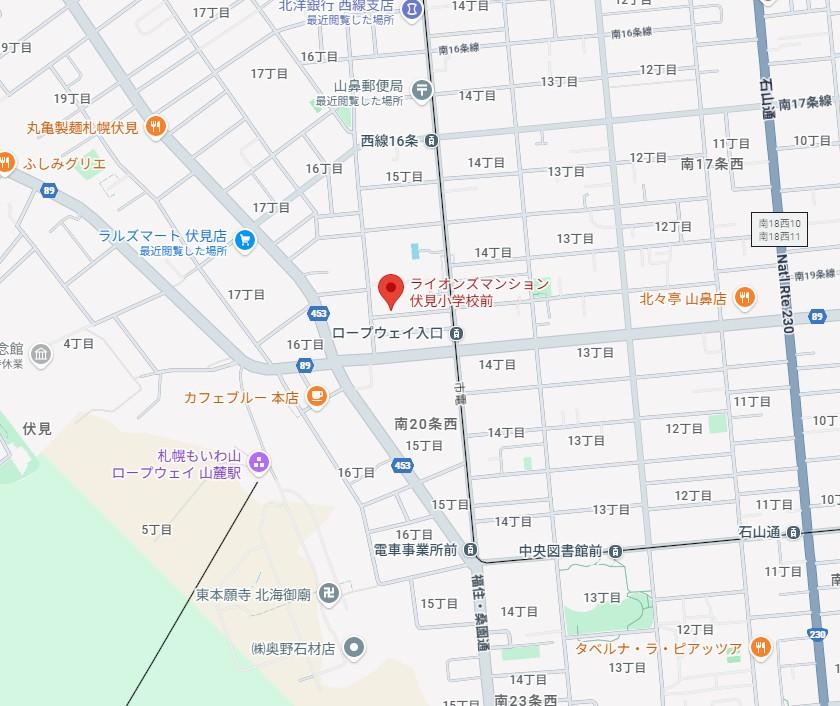
Task: Select the 北々亭 山鼻店 restaurant marker
Action: click(744, 297)
